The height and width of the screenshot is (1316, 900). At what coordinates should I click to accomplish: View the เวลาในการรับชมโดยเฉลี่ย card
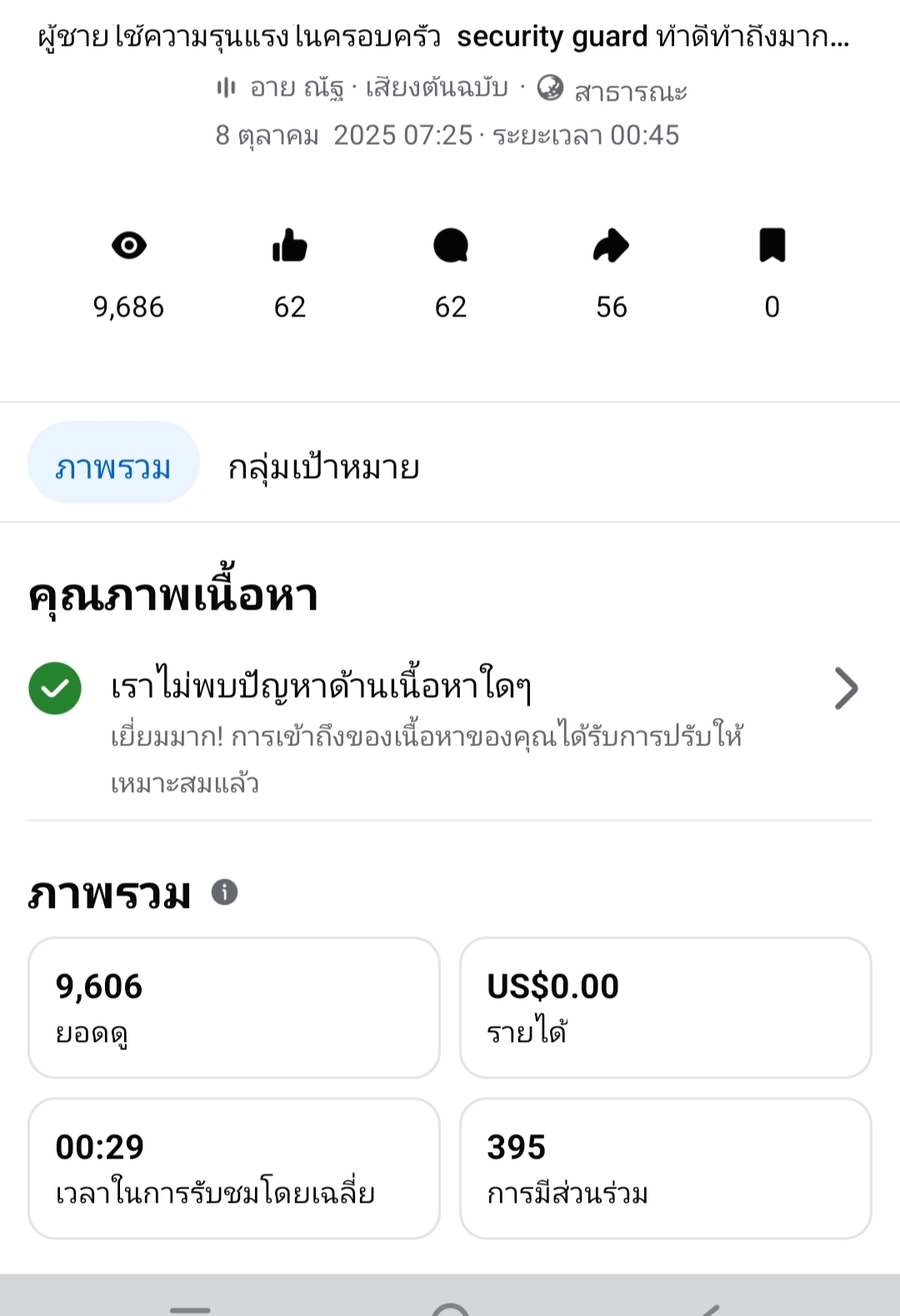point(234,1168)
